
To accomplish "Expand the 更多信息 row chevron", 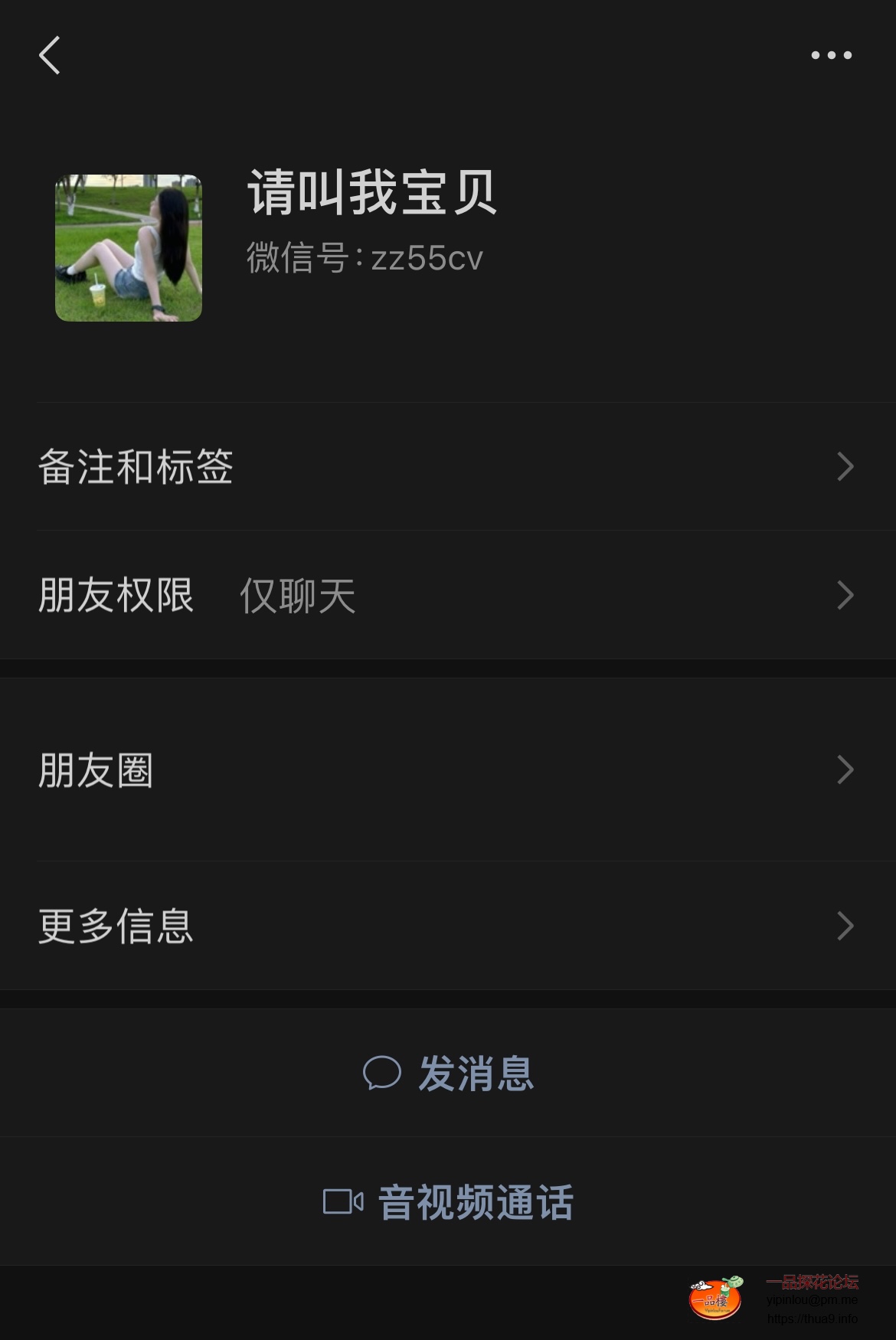I will (843, 926).
